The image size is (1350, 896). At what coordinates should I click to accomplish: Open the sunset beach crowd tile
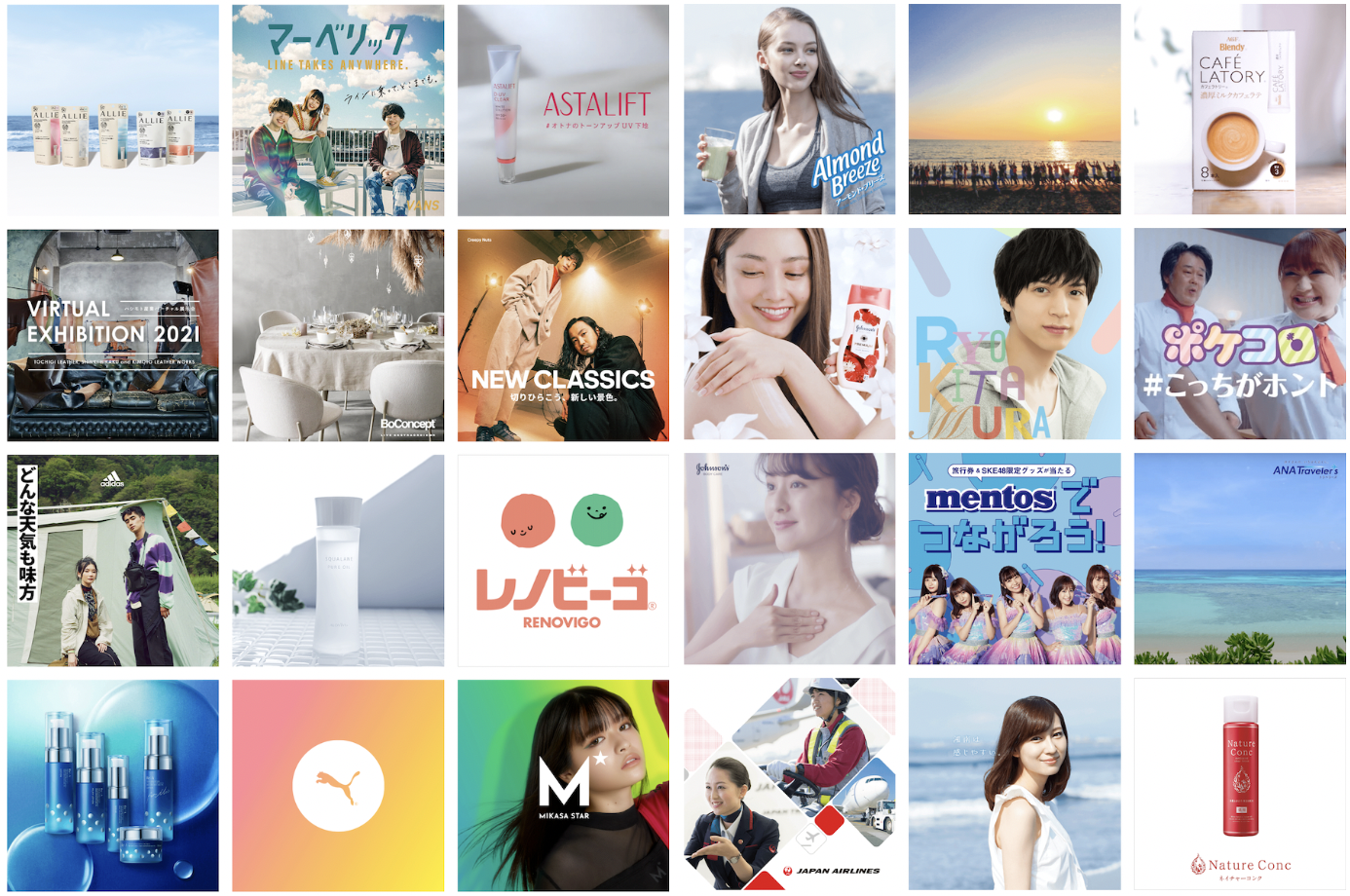tap(1014, 110)
